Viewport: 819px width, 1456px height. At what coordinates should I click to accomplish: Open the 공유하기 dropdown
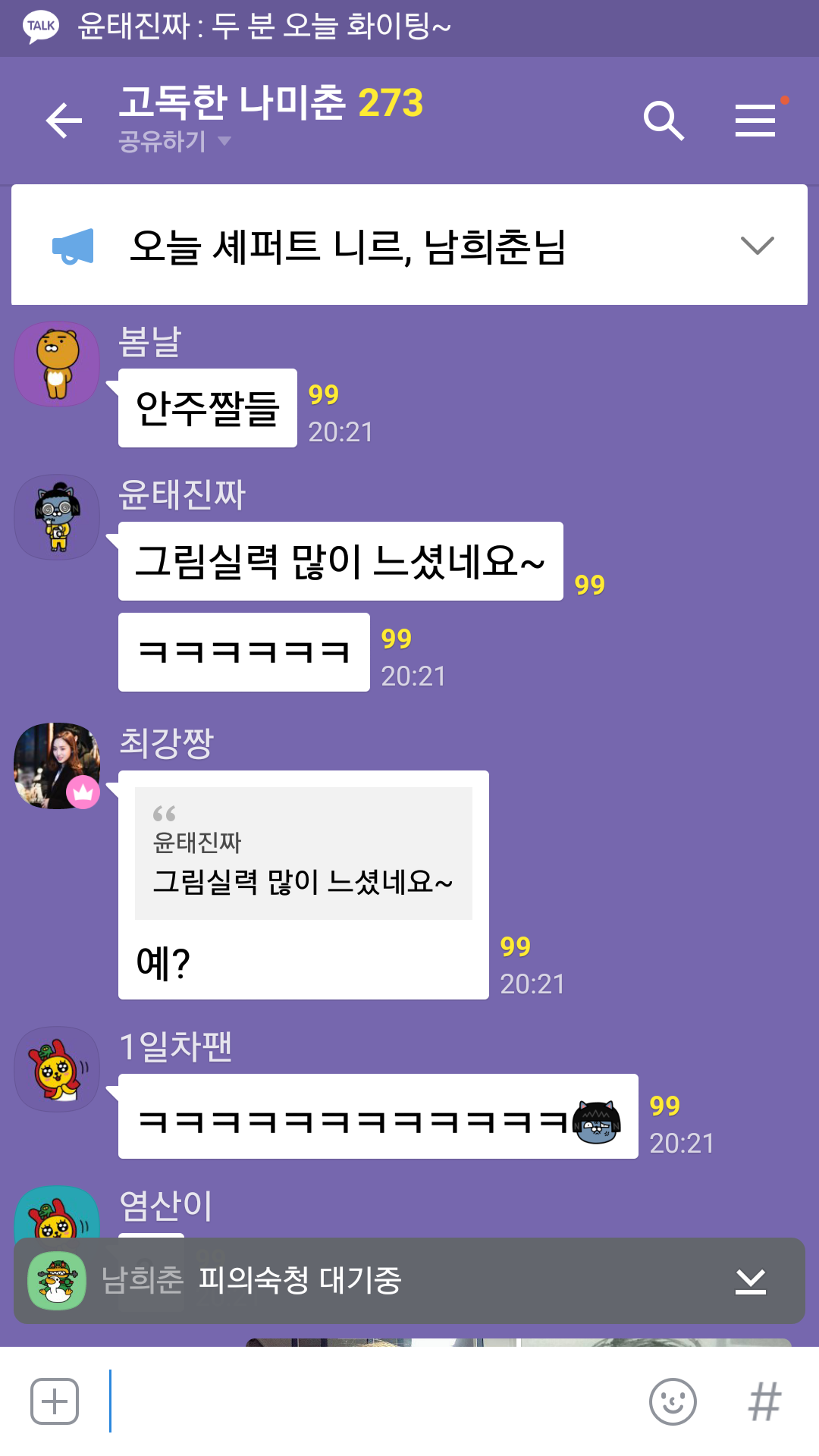174,141
